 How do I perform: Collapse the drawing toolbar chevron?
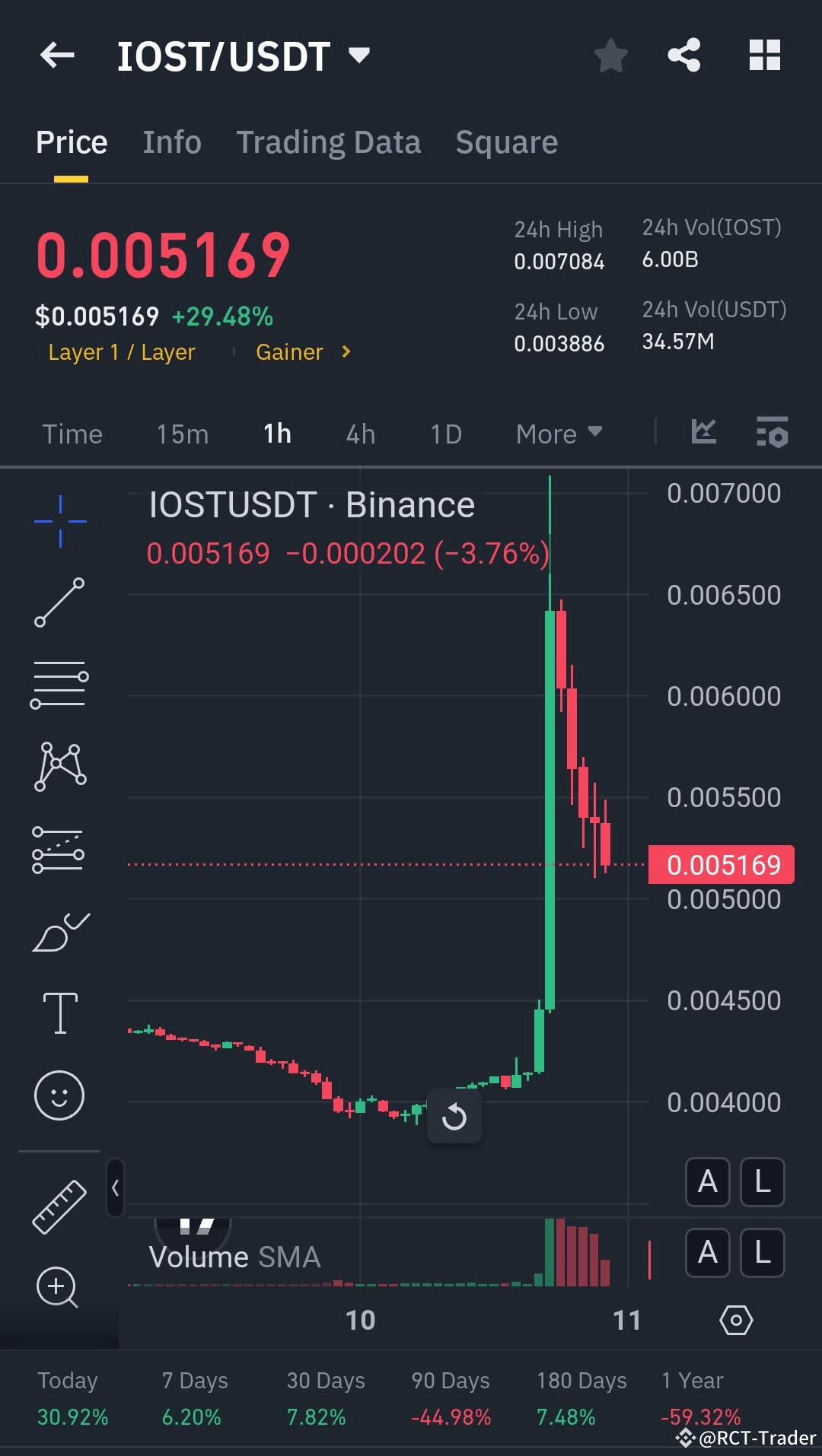(116, 1188)
